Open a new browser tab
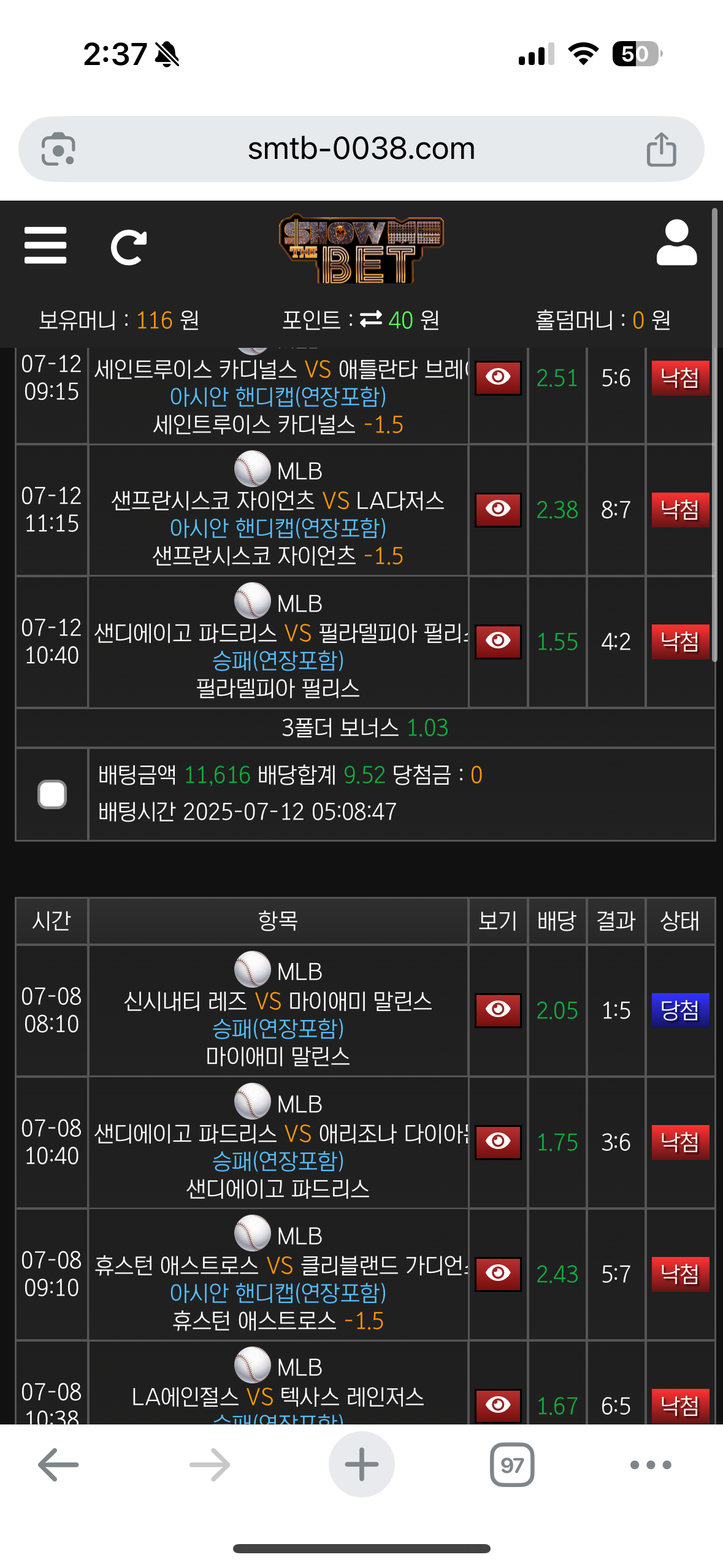The height and width of the screenshot is (1568, 723). pos(361,1465)
